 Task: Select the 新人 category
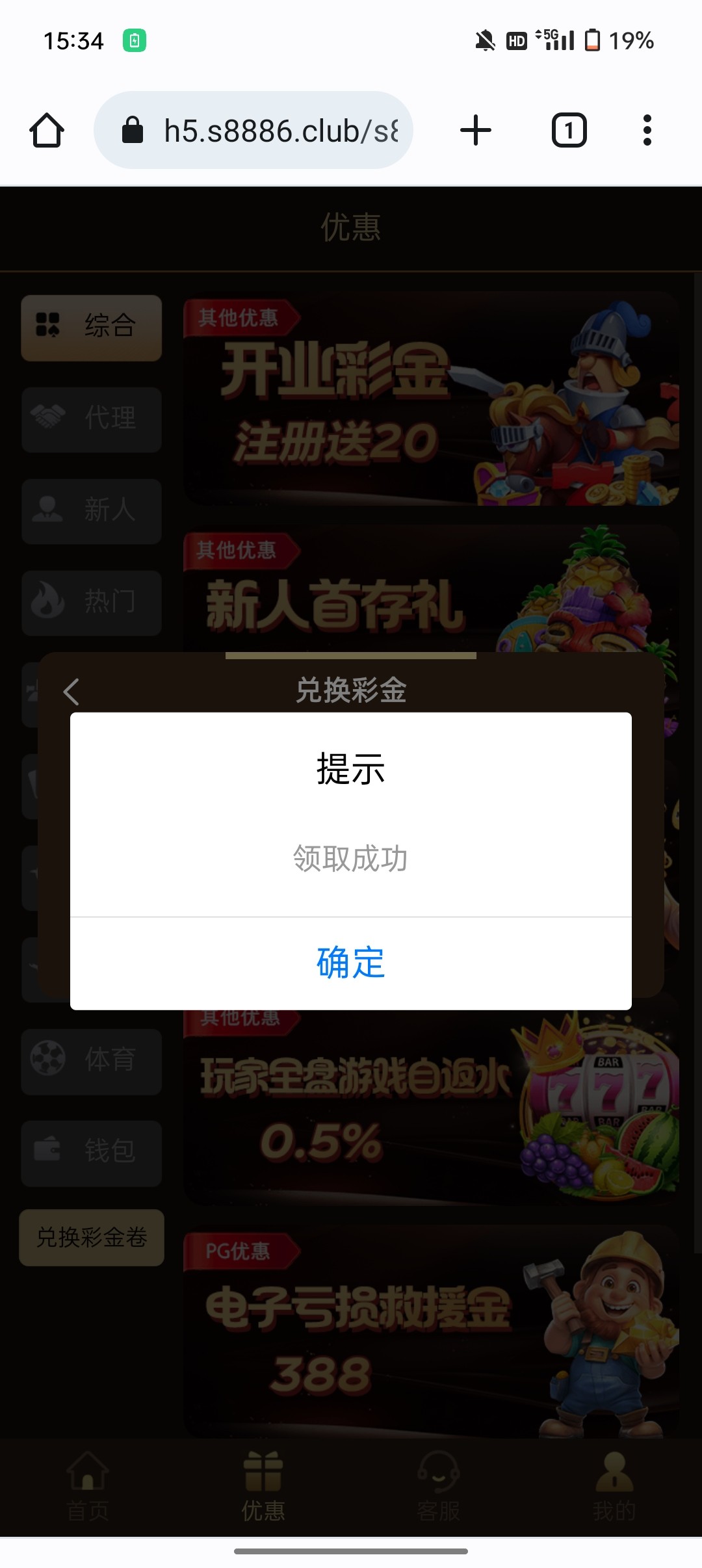click(92, 511)
